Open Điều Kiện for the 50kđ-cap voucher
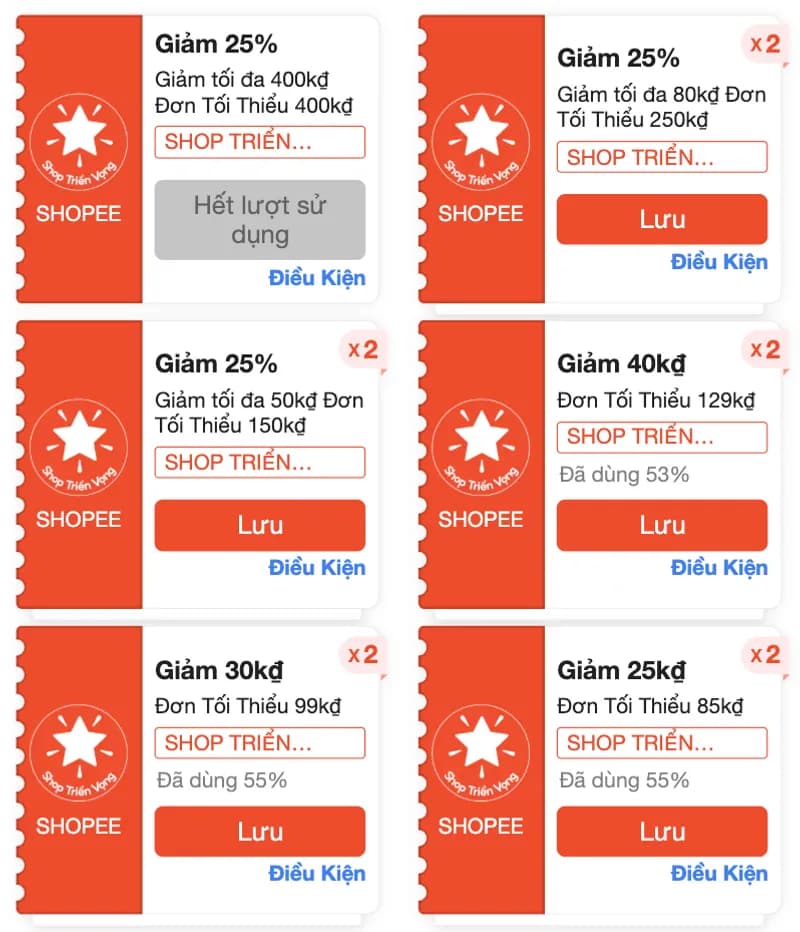The height and width of the screenshot is (932, 800). tap(317, 568)
